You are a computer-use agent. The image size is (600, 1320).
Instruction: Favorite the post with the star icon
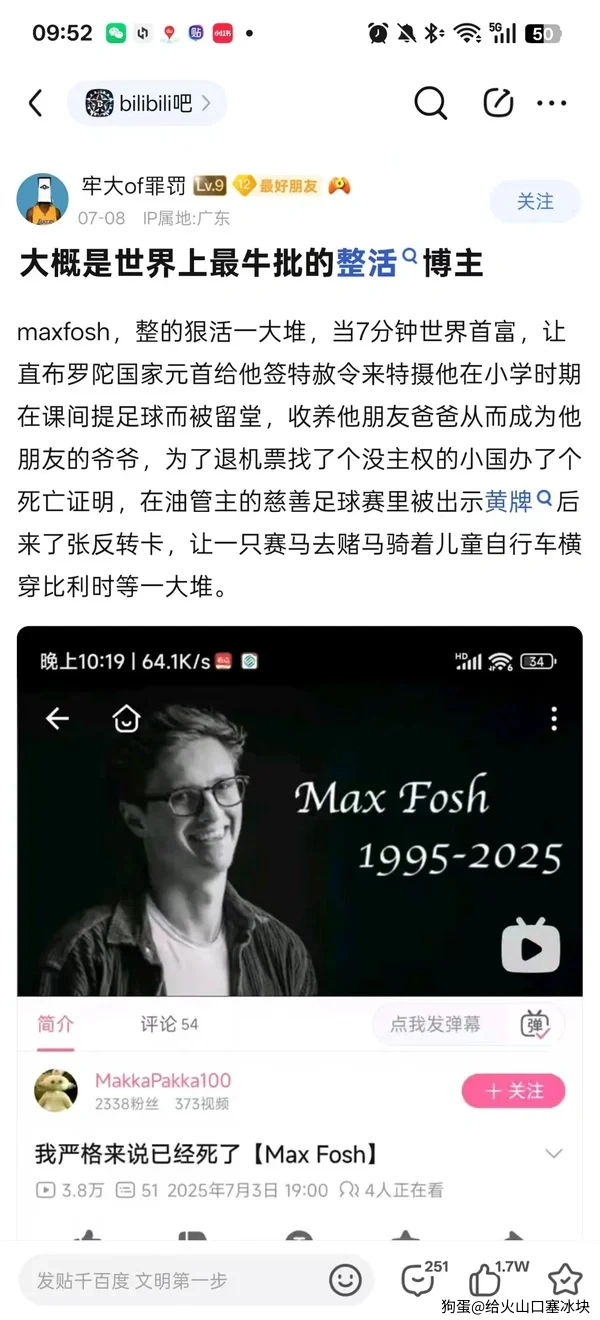click(565, 1279)
